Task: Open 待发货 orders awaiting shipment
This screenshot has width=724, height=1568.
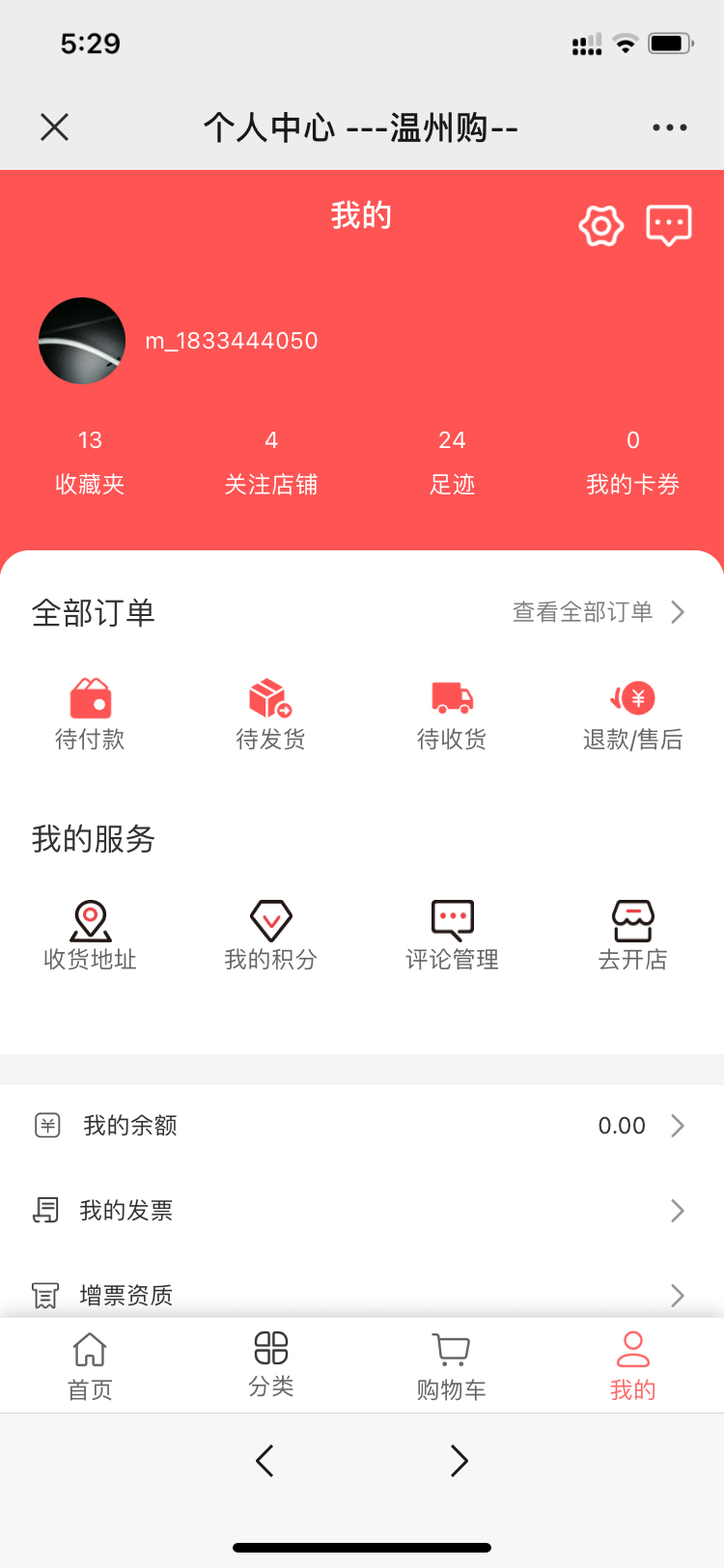Action: coord(271,714)
